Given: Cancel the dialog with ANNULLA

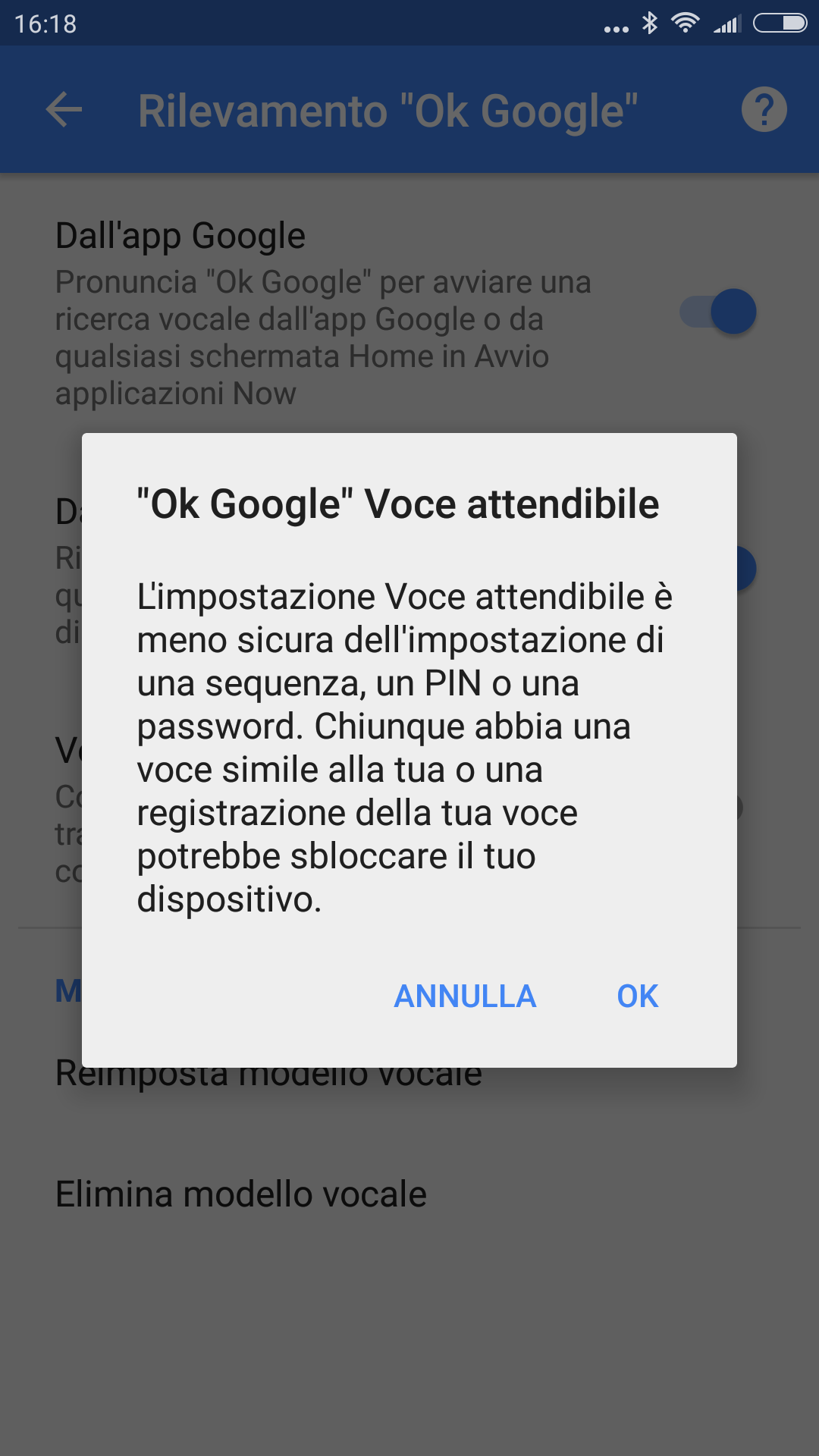Looking at the screenshot, I should (465, 996).
